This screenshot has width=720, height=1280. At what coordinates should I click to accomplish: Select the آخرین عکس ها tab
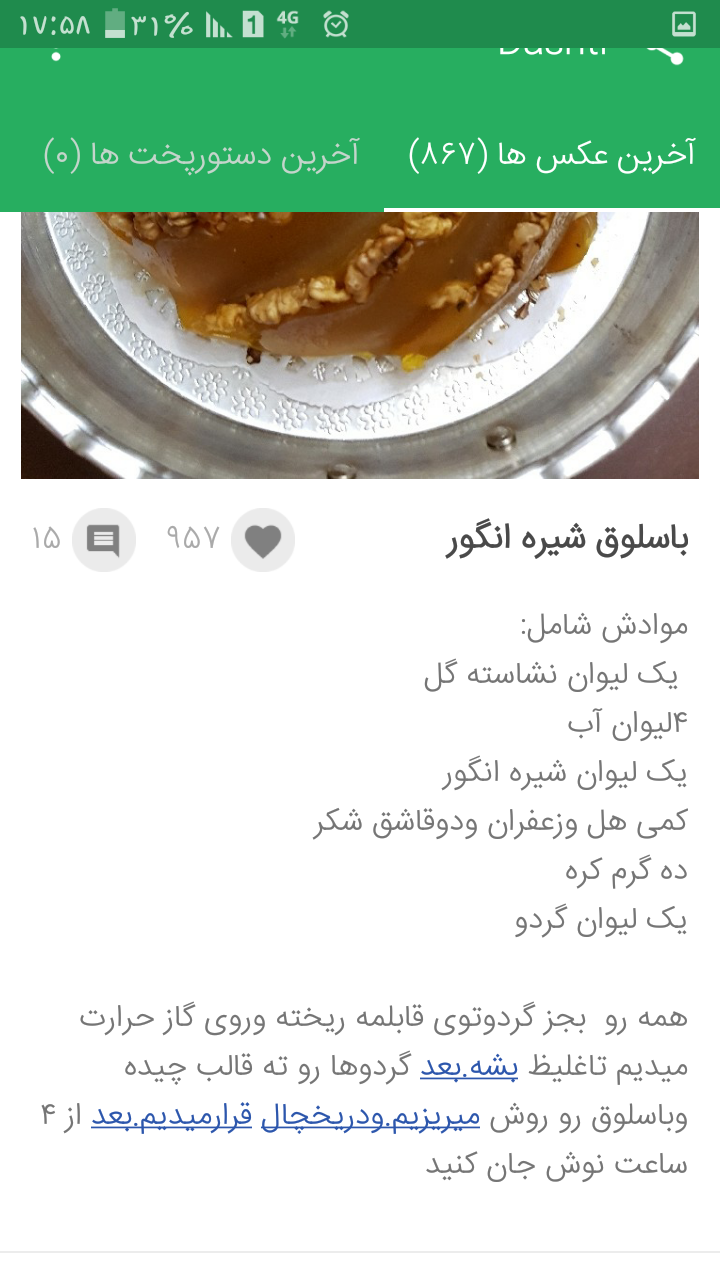[x=551, y=155]
